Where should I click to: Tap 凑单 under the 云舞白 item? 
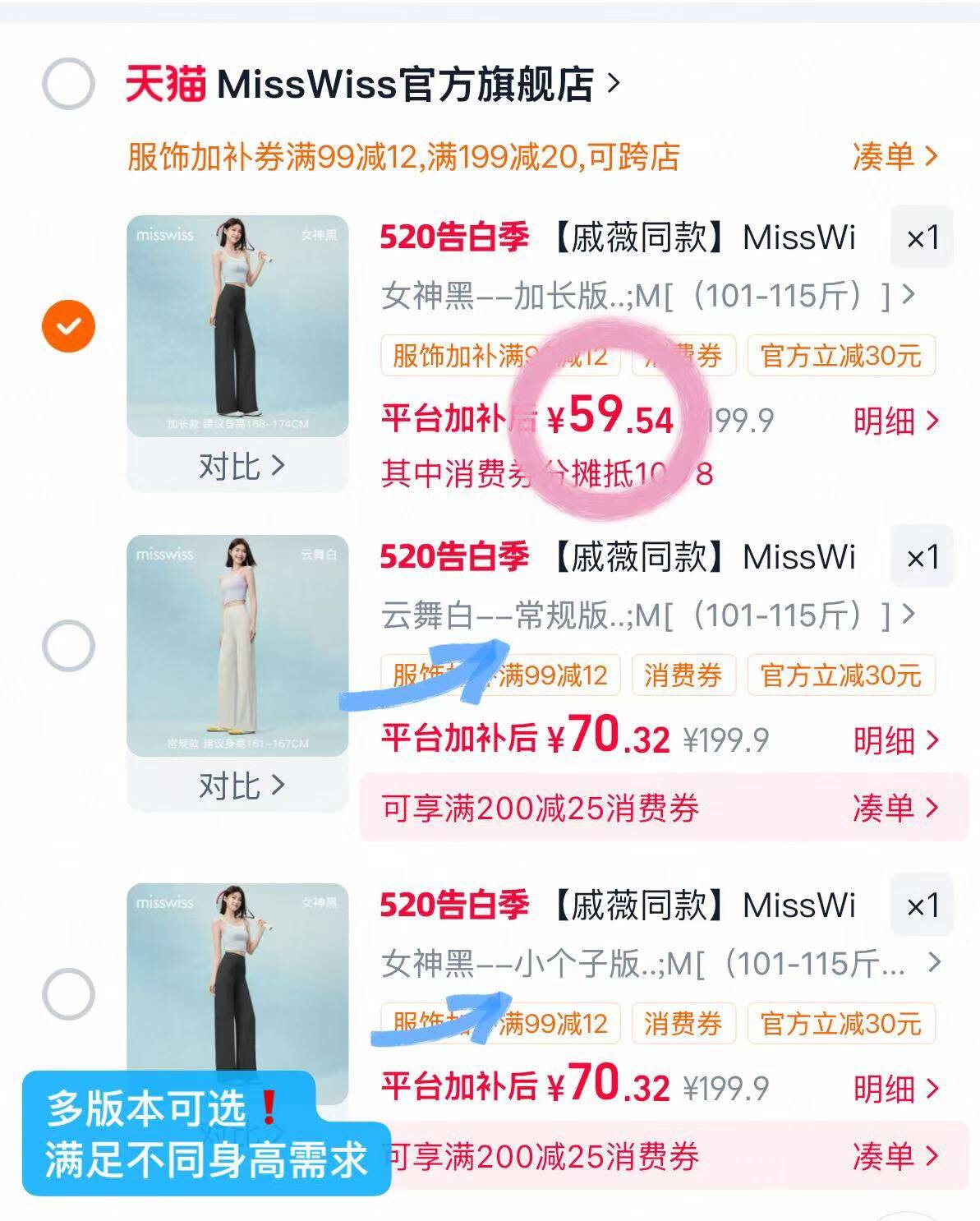click(895, 809)
